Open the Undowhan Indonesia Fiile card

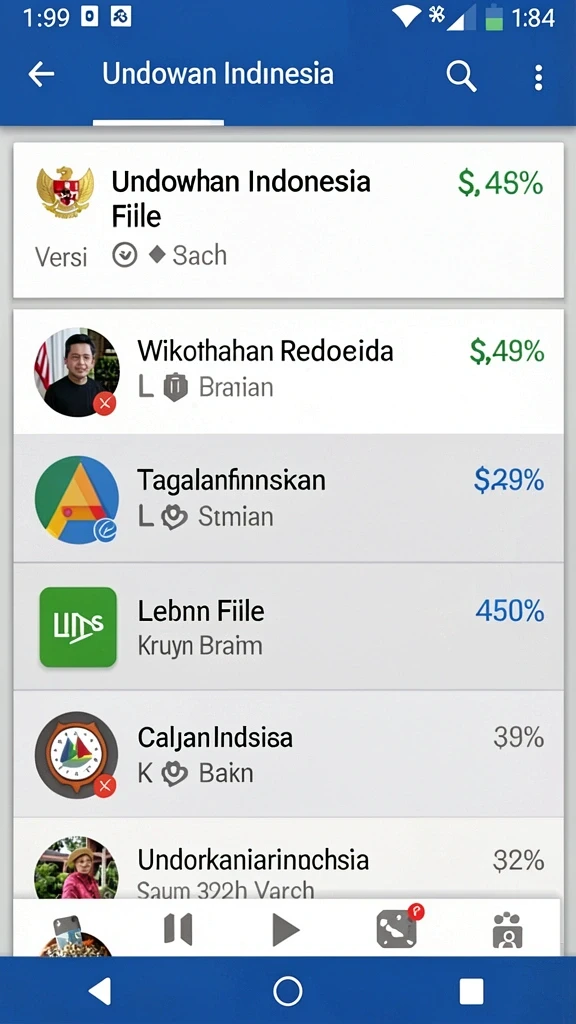288,220
